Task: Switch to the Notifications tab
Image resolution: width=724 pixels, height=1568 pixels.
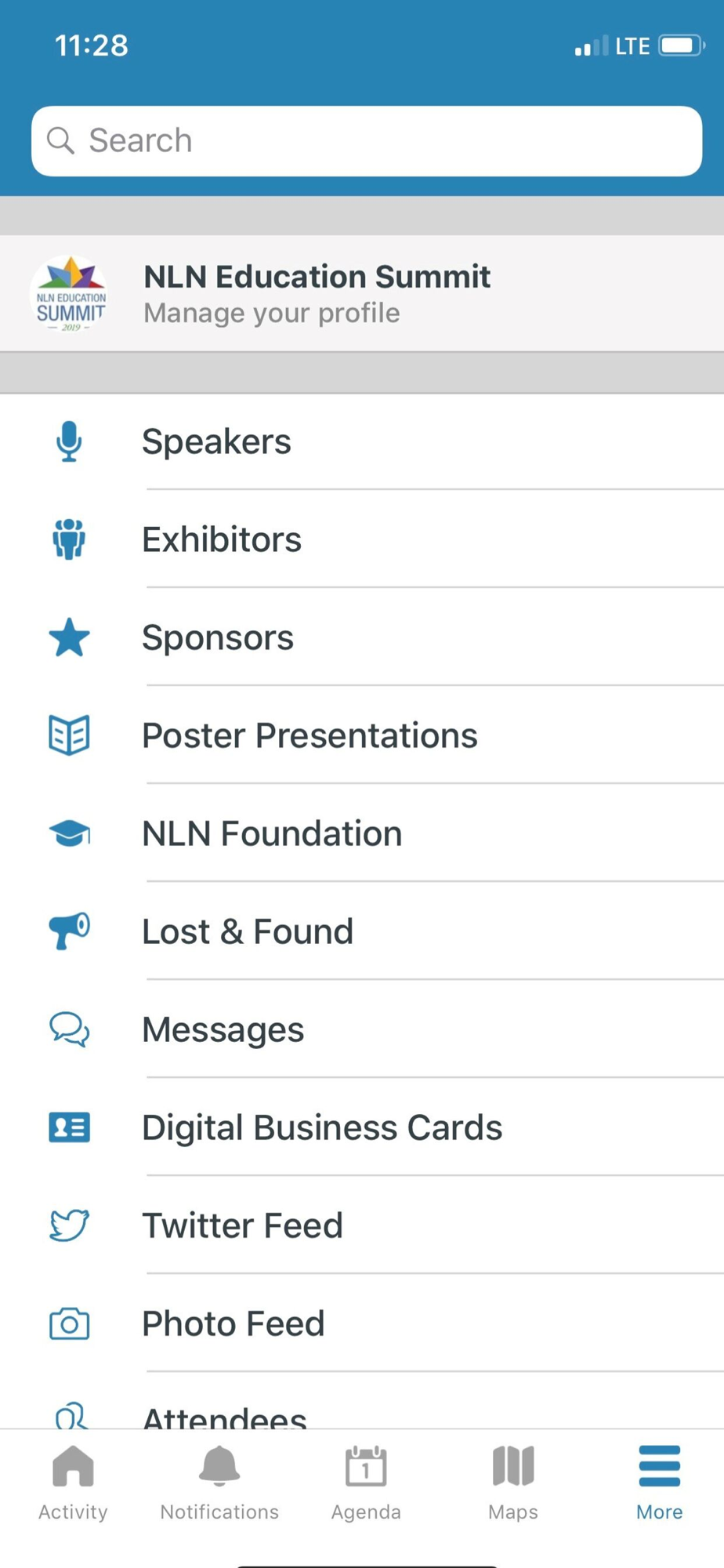Action: click(x=219, y=1483)
